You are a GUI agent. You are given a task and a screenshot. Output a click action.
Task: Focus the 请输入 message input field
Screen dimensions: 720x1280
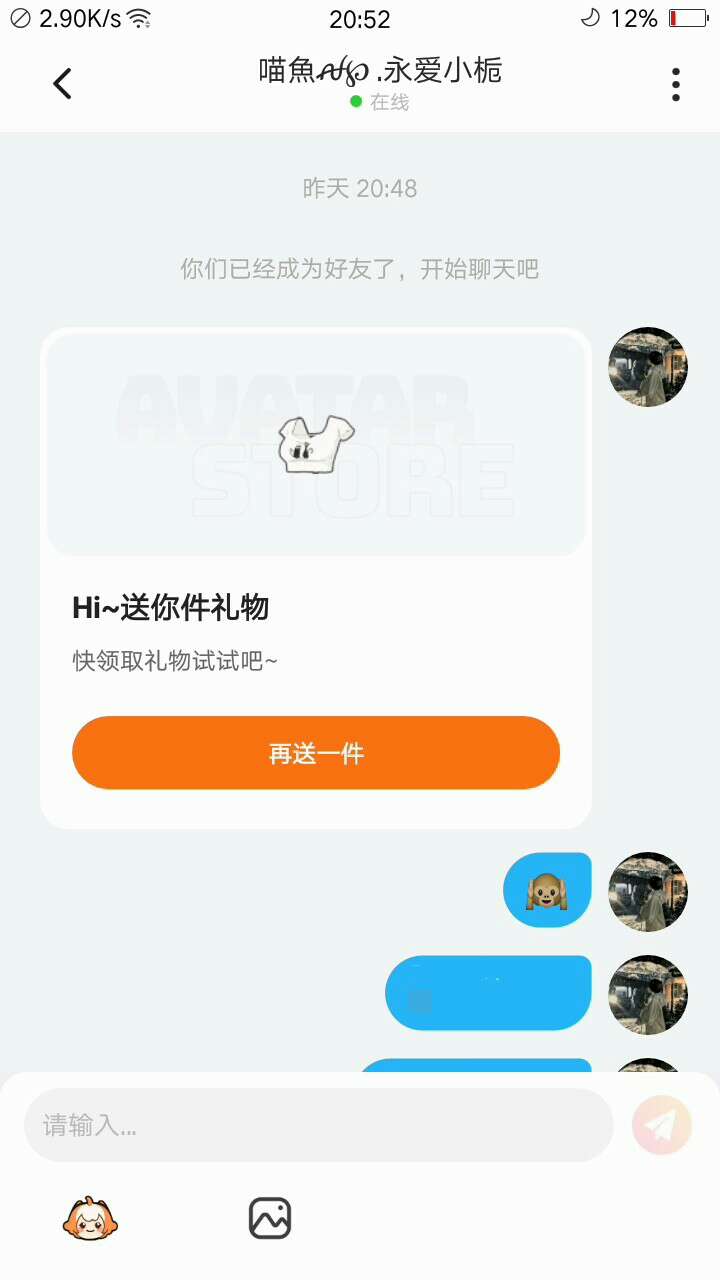tap(318, 1125)
